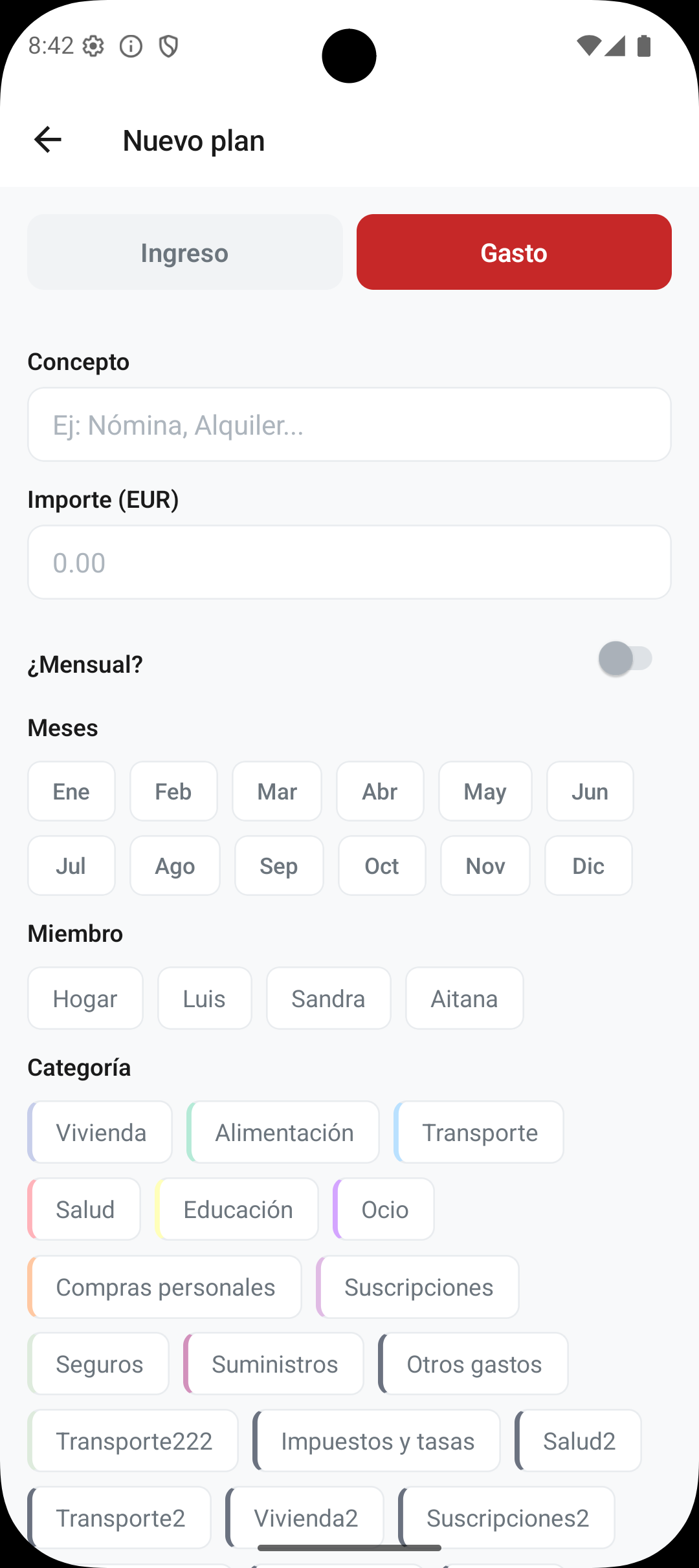Select the Impuestos y tasas category

click(x=377, y=1441)
